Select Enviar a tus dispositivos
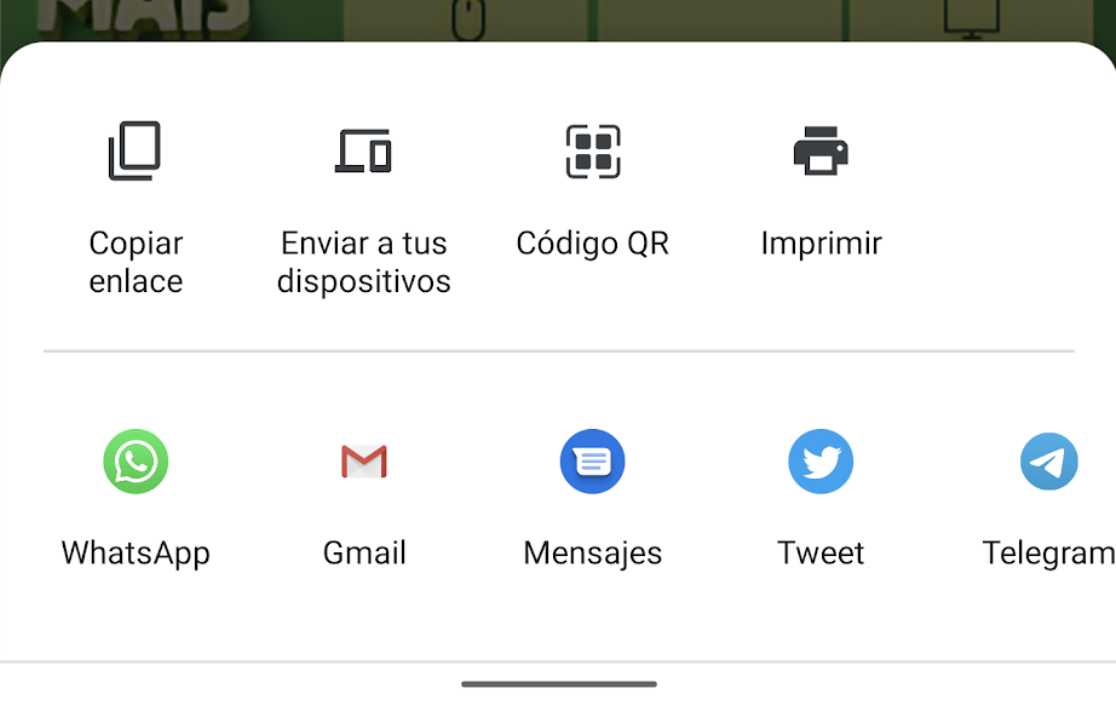 click(363, 152)
